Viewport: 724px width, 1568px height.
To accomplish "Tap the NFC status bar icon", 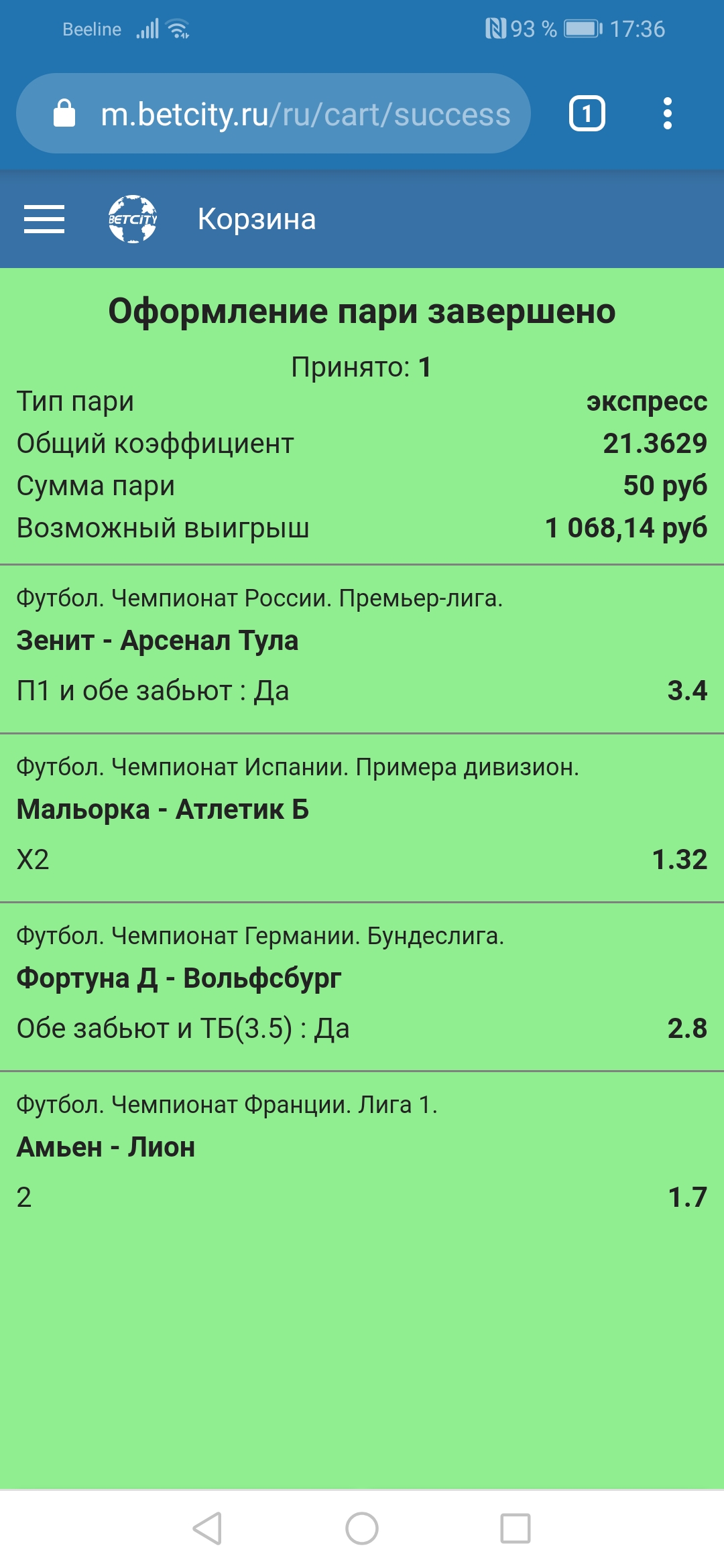I will (x=497, y=29).
